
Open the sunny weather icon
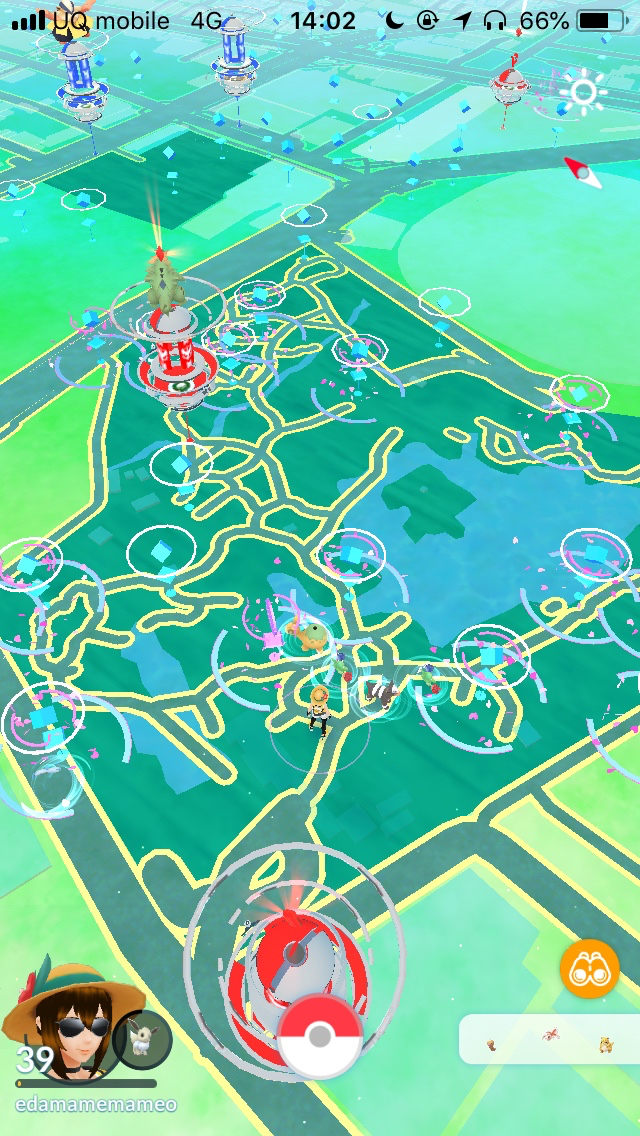point(583,92)
